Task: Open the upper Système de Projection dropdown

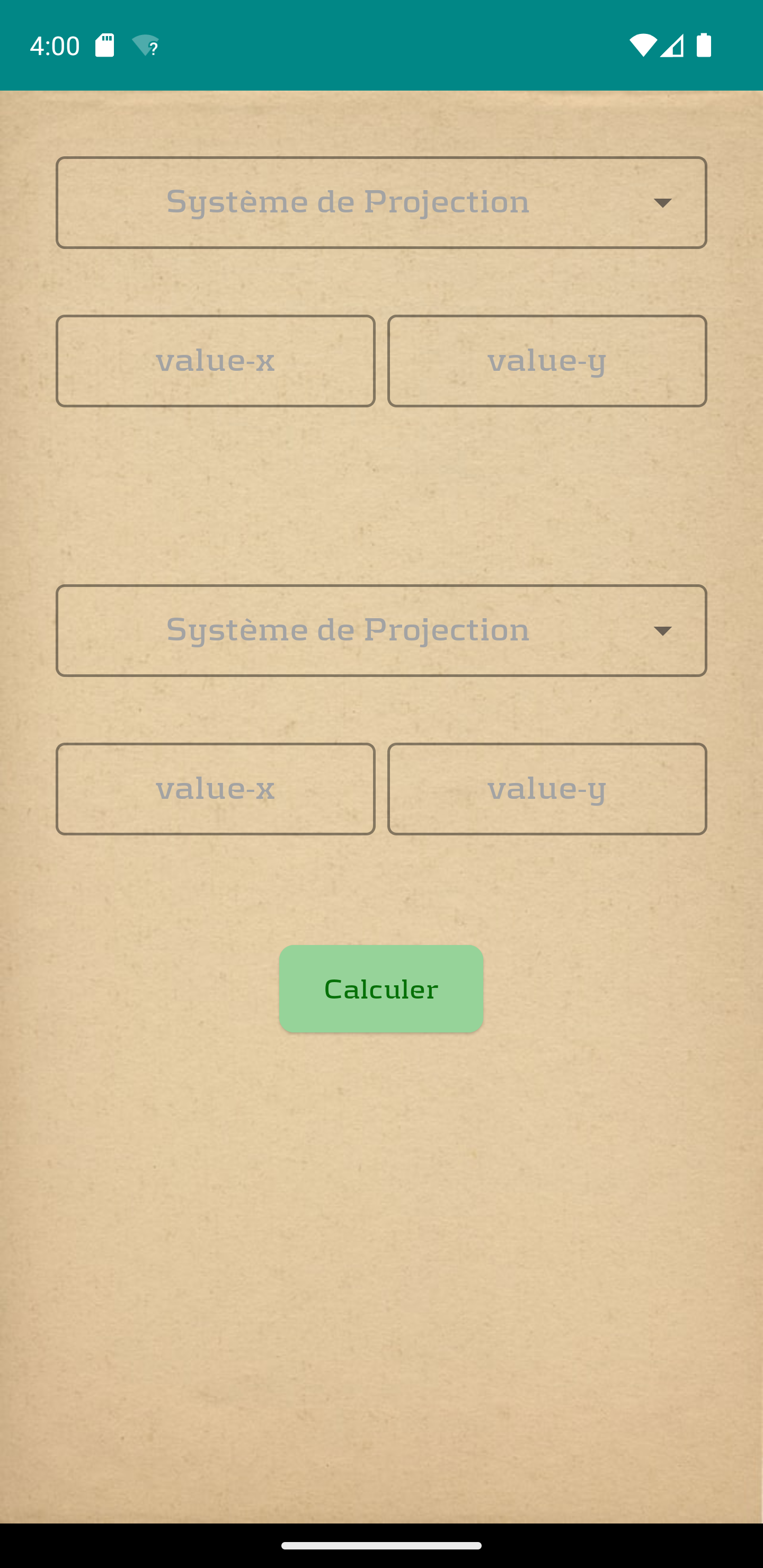Action: click(x=381, y=203)
